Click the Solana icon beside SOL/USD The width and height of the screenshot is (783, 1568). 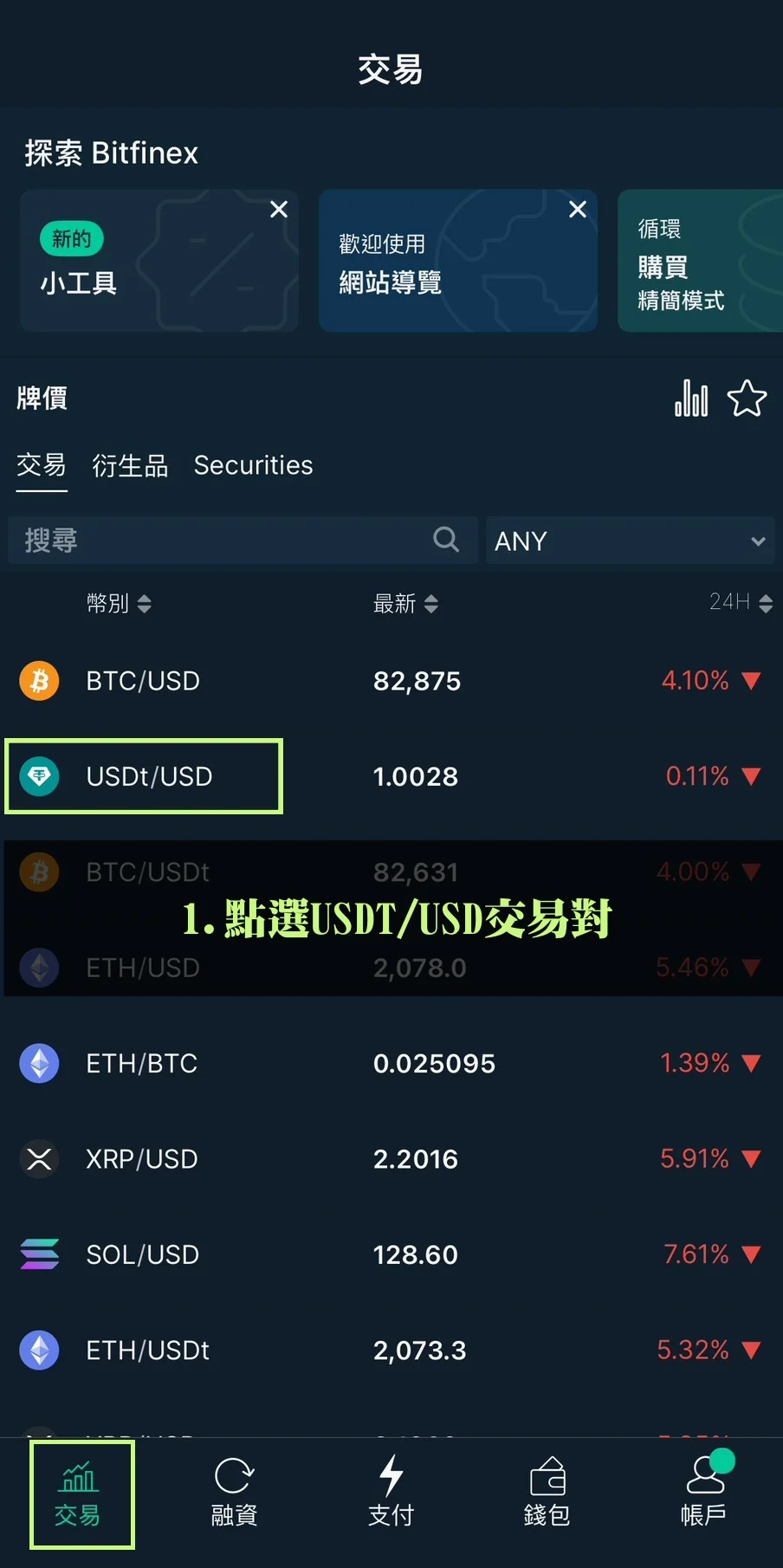(x=39, y=1254)
